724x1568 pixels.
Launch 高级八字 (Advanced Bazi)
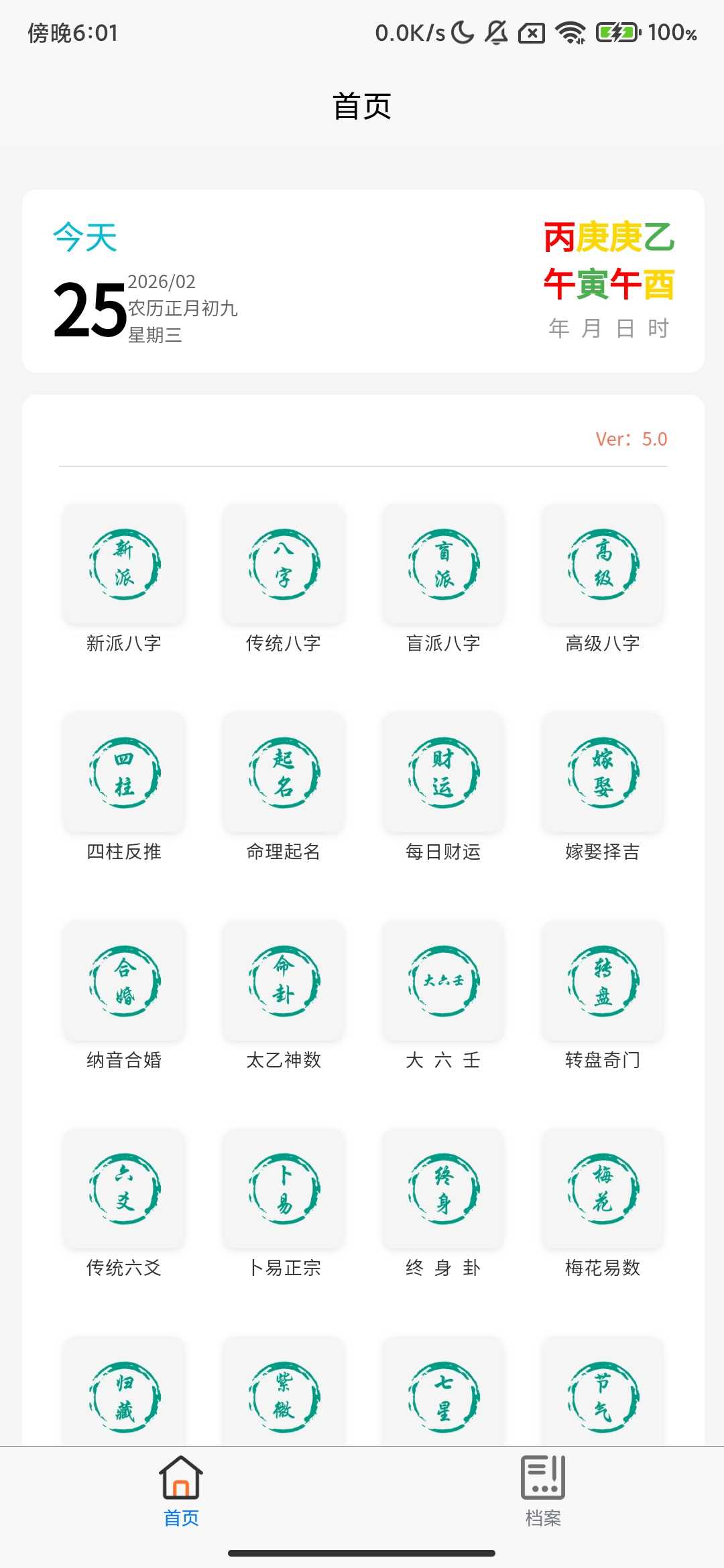click(602, 565)
